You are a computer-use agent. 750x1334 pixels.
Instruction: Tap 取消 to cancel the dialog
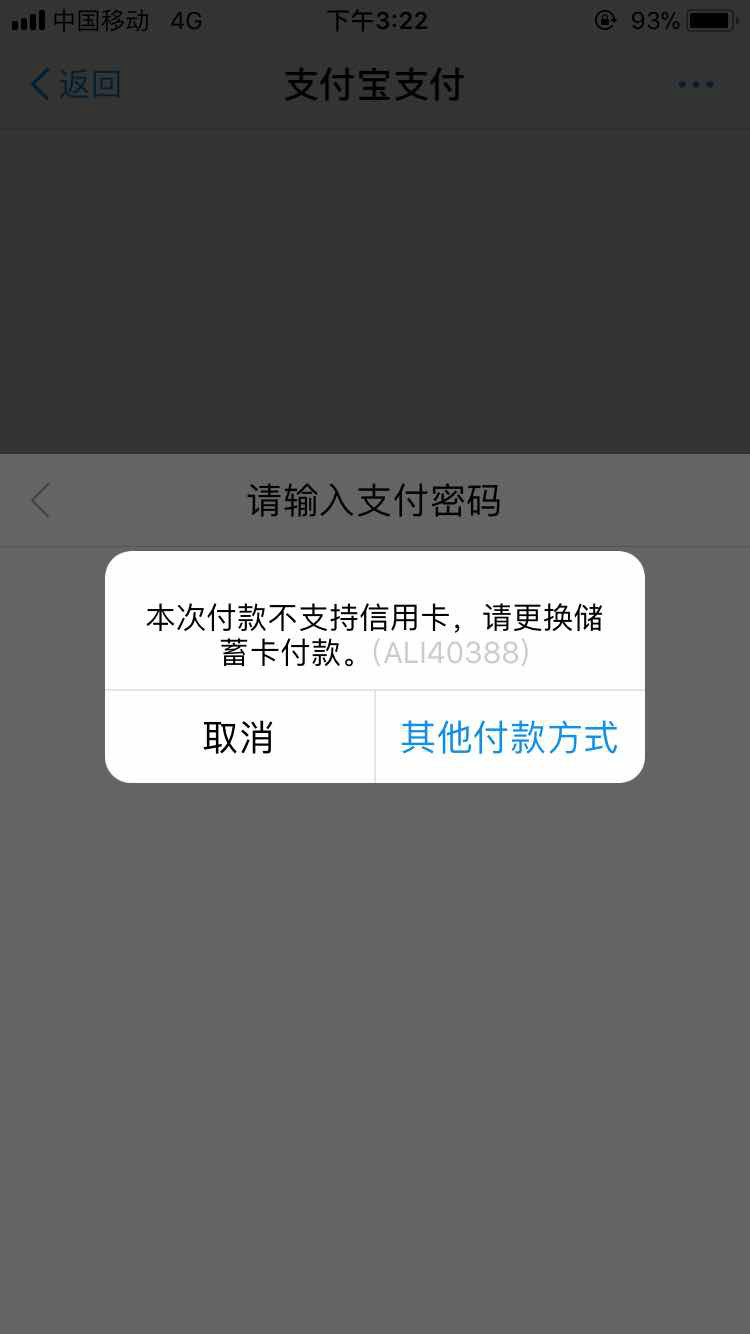239,737
